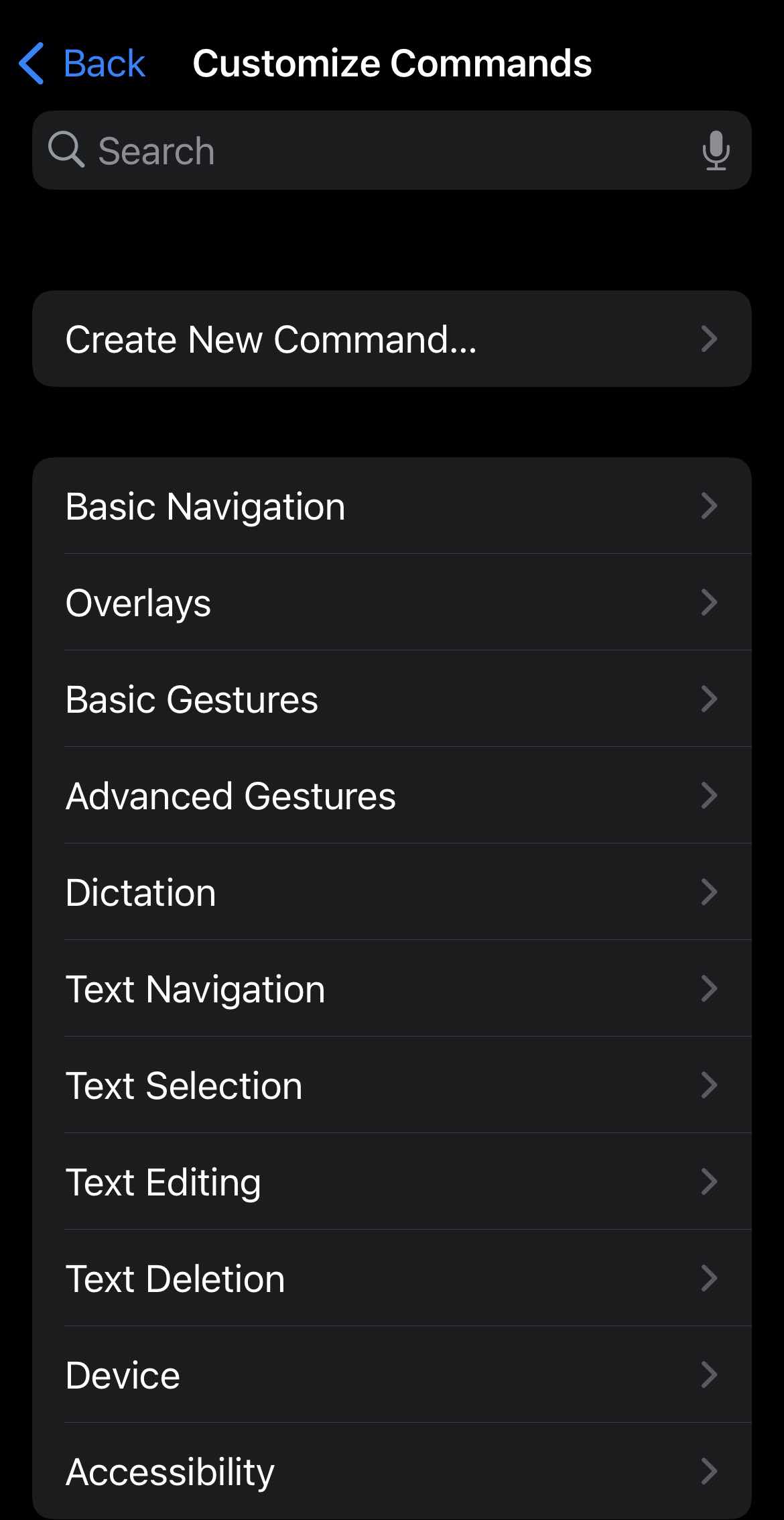Open the Device category
The image size is (784, 1520).
pos(391,1375)
